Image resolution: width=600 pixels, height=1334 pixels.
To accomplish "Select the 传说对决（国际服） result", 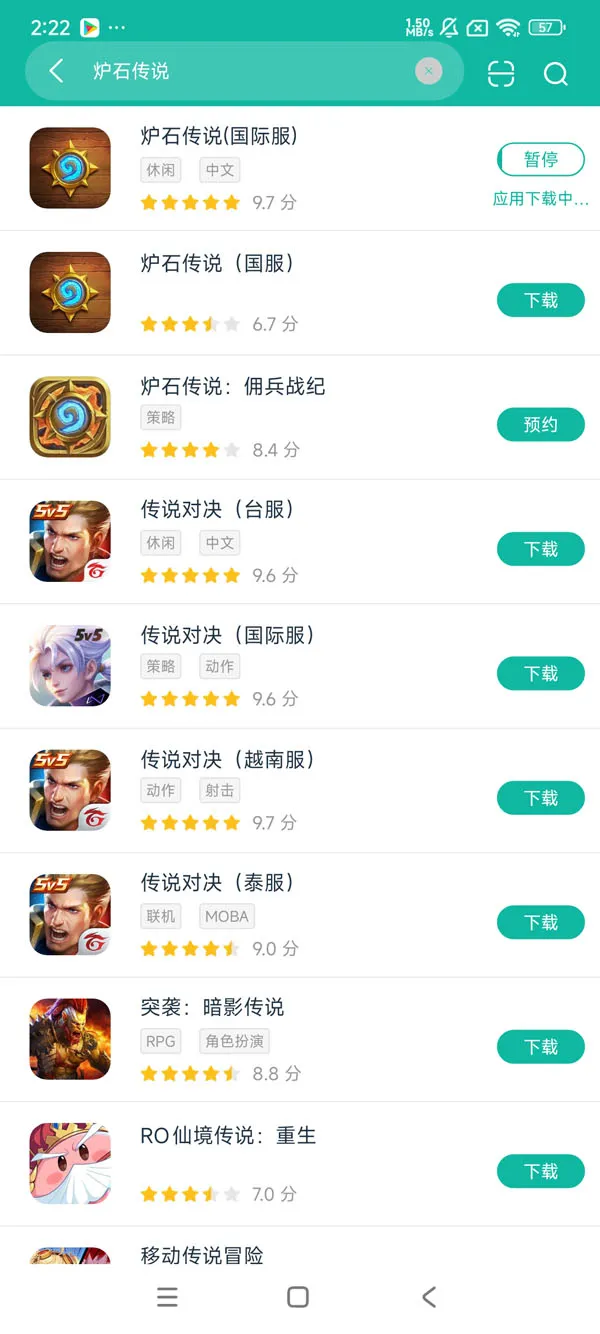I will (228, 635).
